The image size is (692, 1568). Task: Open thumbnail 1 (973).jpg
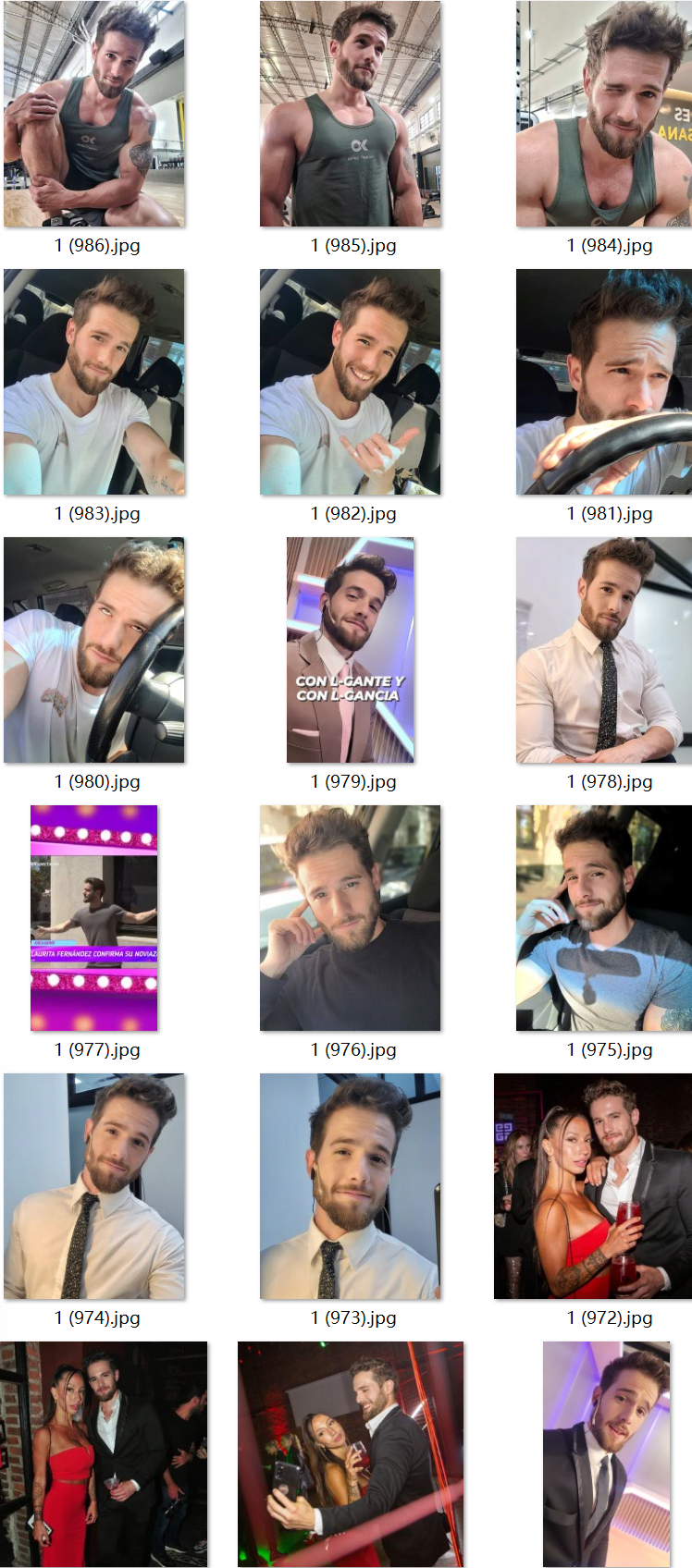click(350, 1186)
